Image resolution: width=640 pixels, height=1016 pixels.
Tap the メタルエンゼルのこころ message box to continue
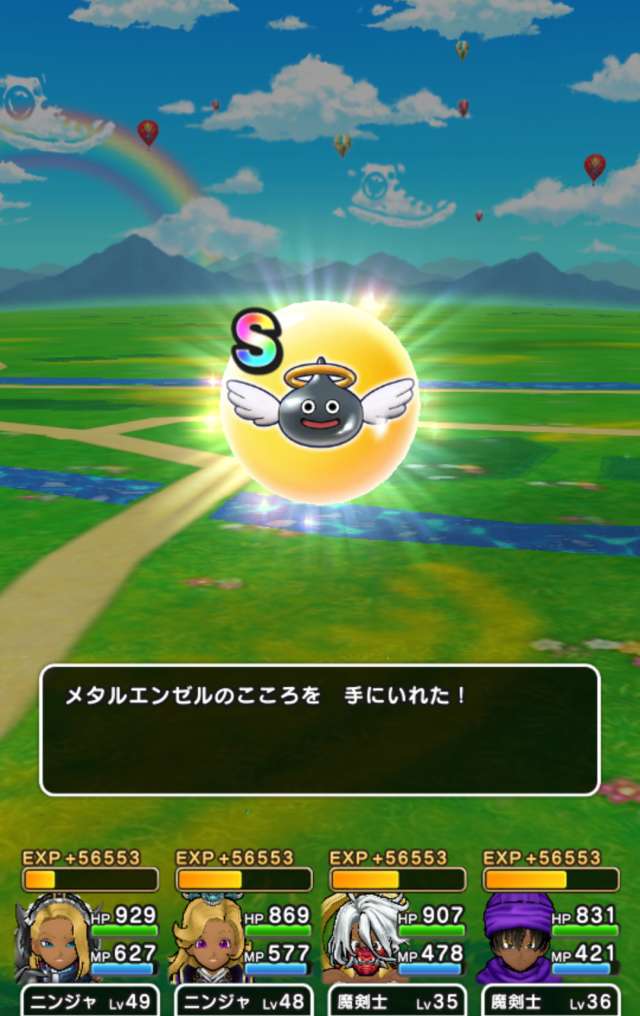coord(319,730)
